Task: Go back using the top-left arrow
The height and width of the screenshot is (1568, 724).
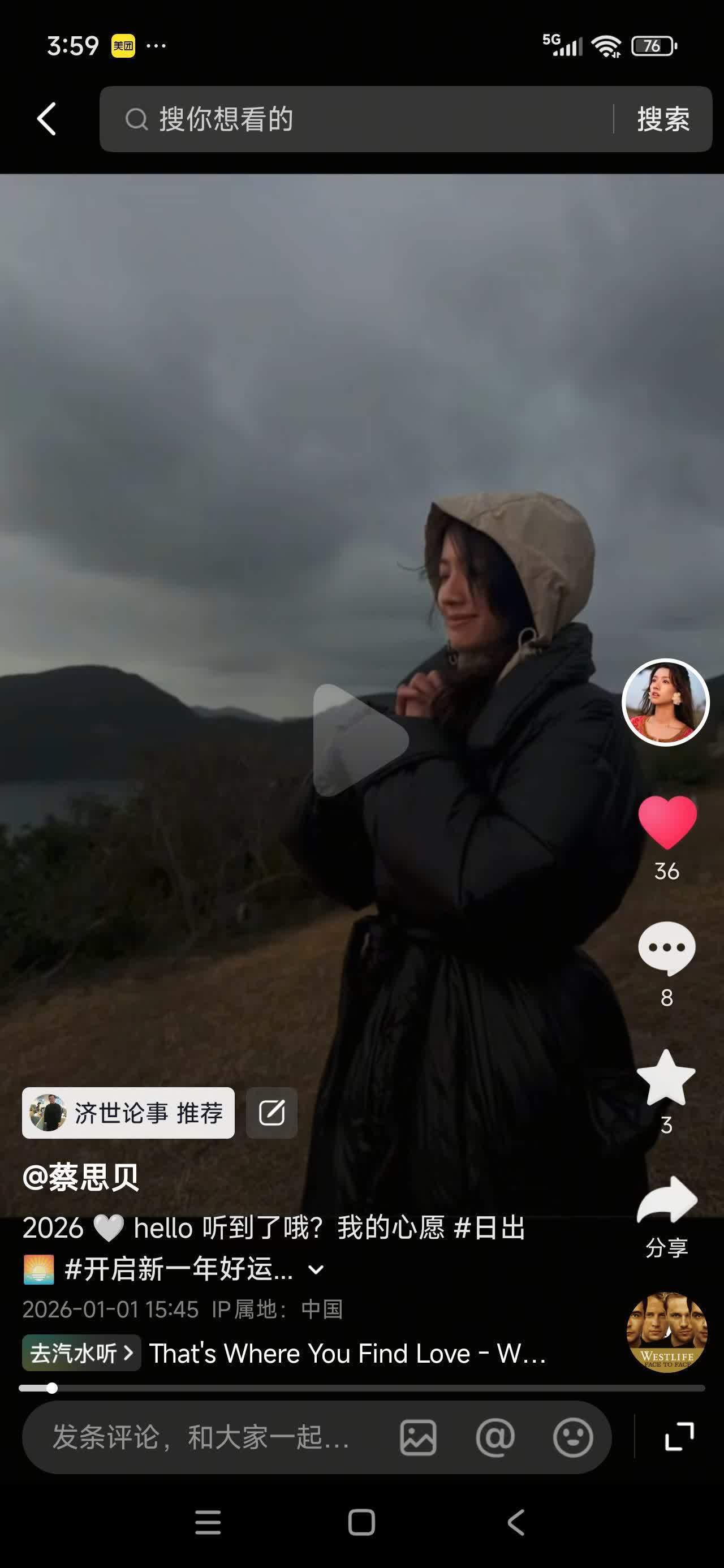Action: pos(47,119)
